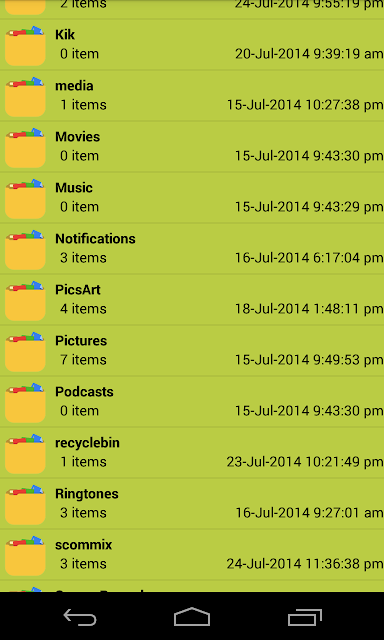Open the Podcasts folder
This screenshot has width=384, height=640.
click(192, 402)
